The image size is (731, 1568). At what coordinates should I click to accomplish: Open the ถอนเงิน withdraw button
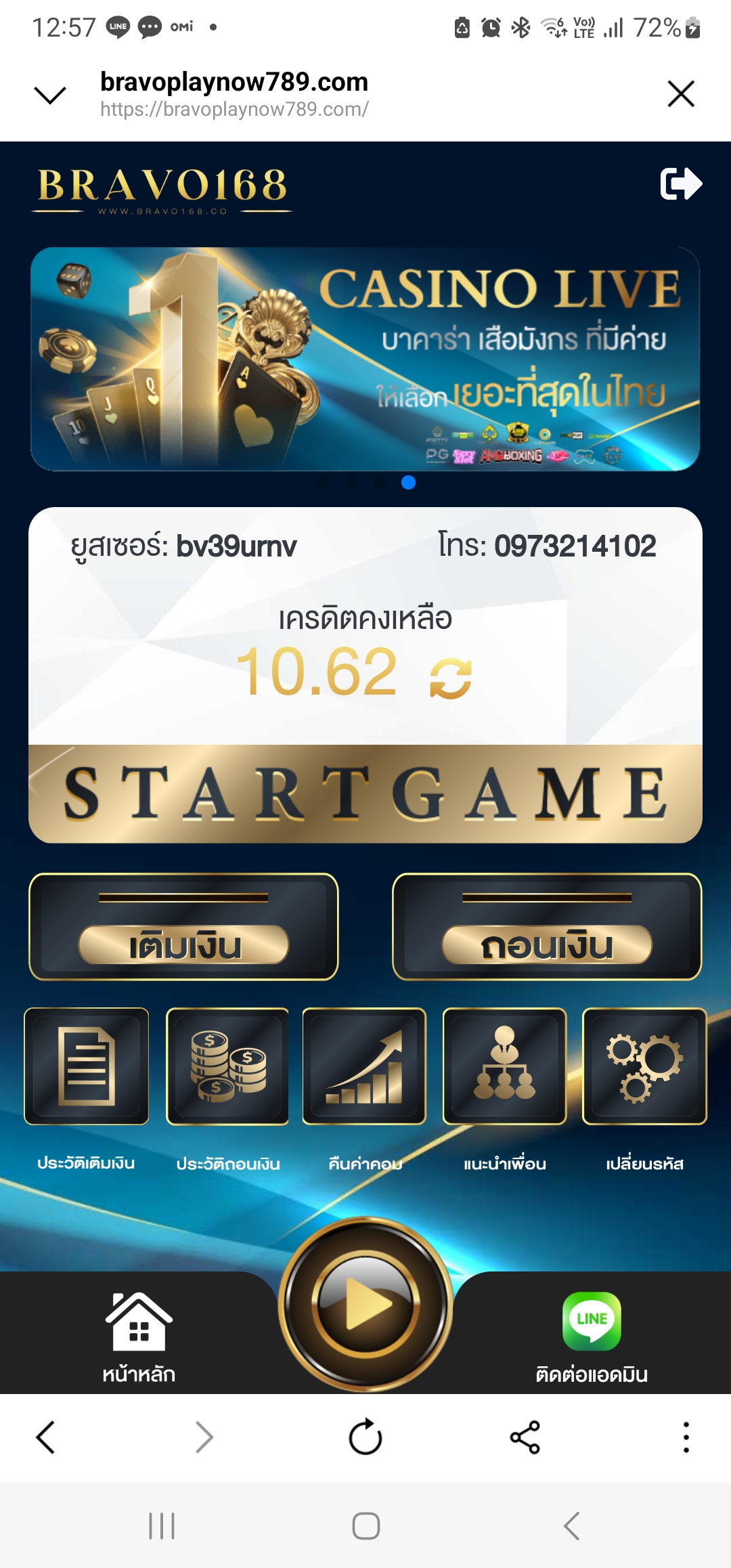(547, 944)
